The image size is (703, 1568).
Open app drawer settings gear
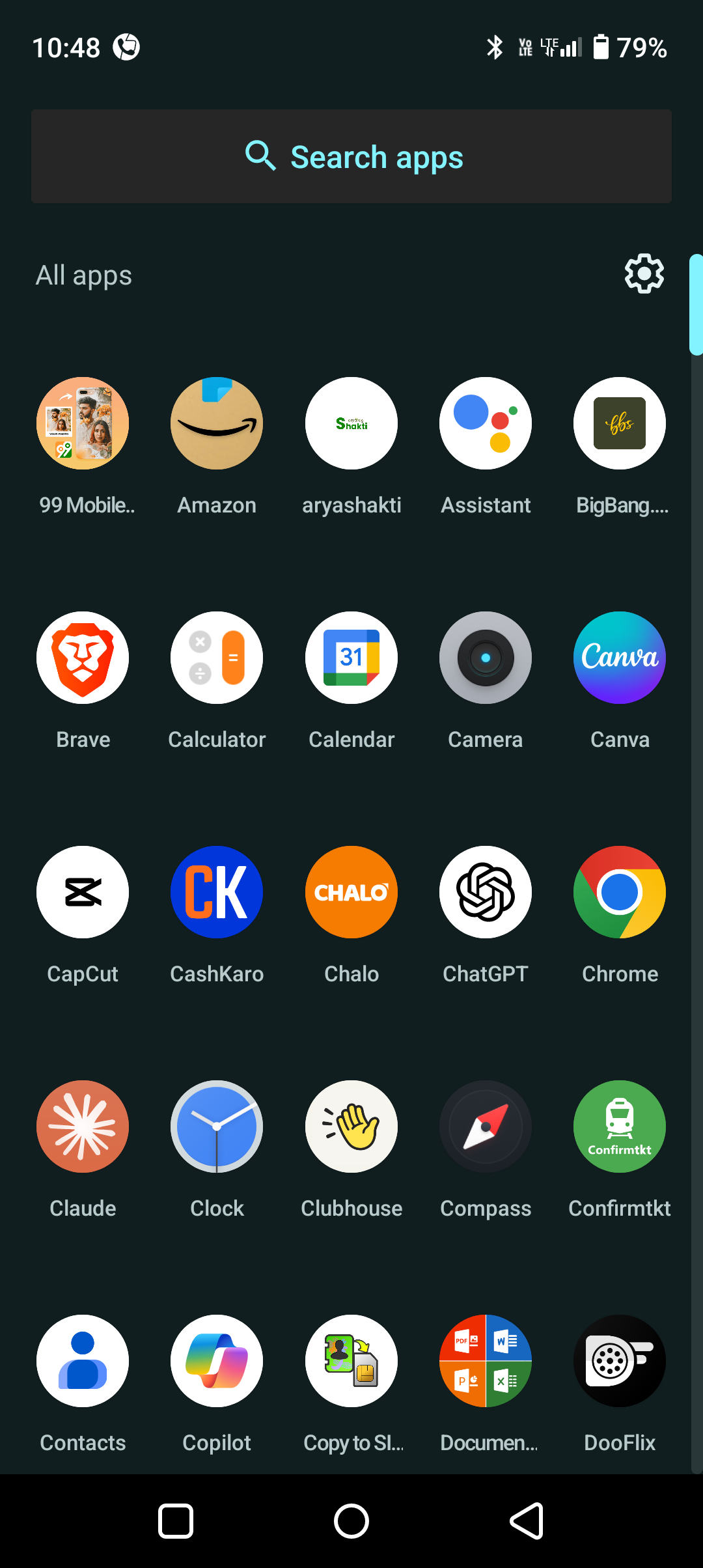click(x=644, y=274)
